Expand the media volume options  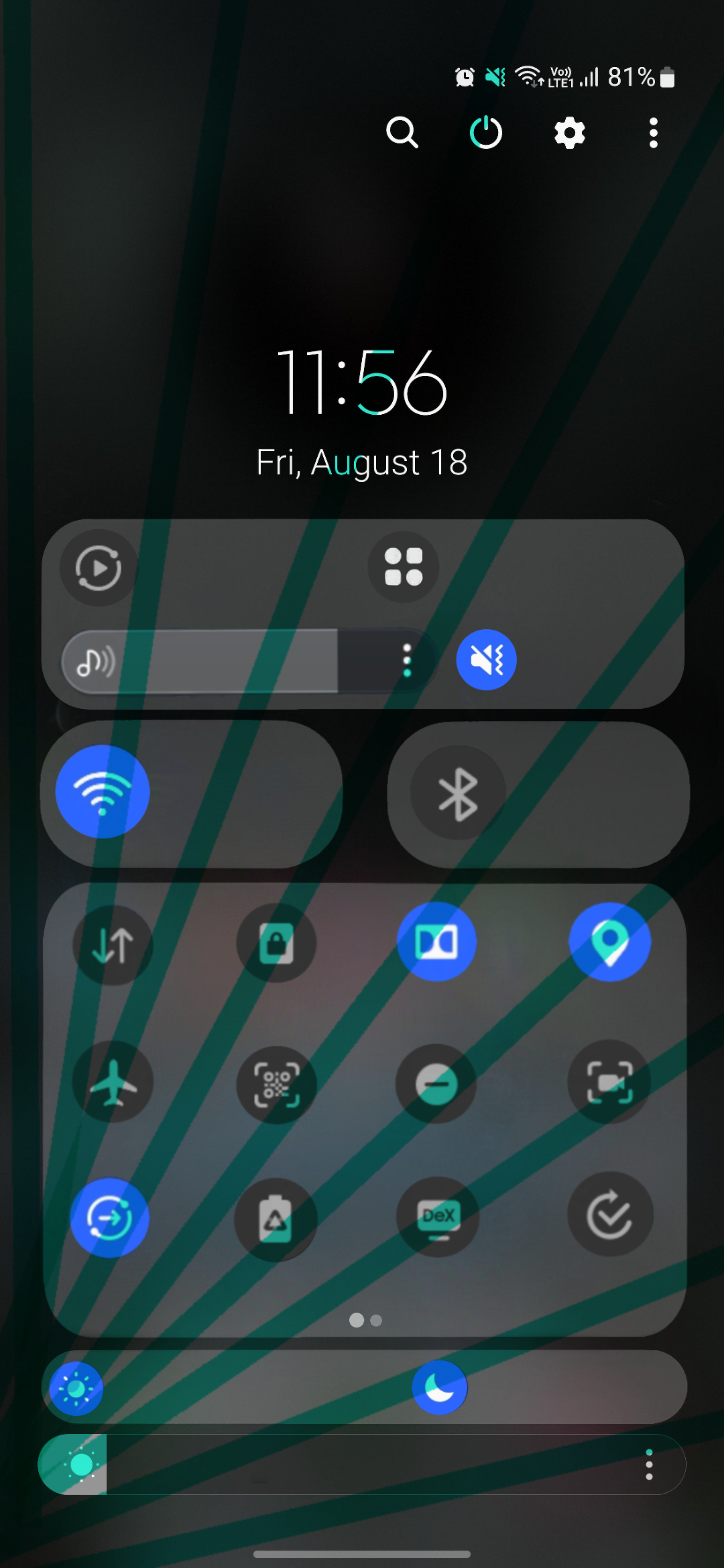[405, 662]
